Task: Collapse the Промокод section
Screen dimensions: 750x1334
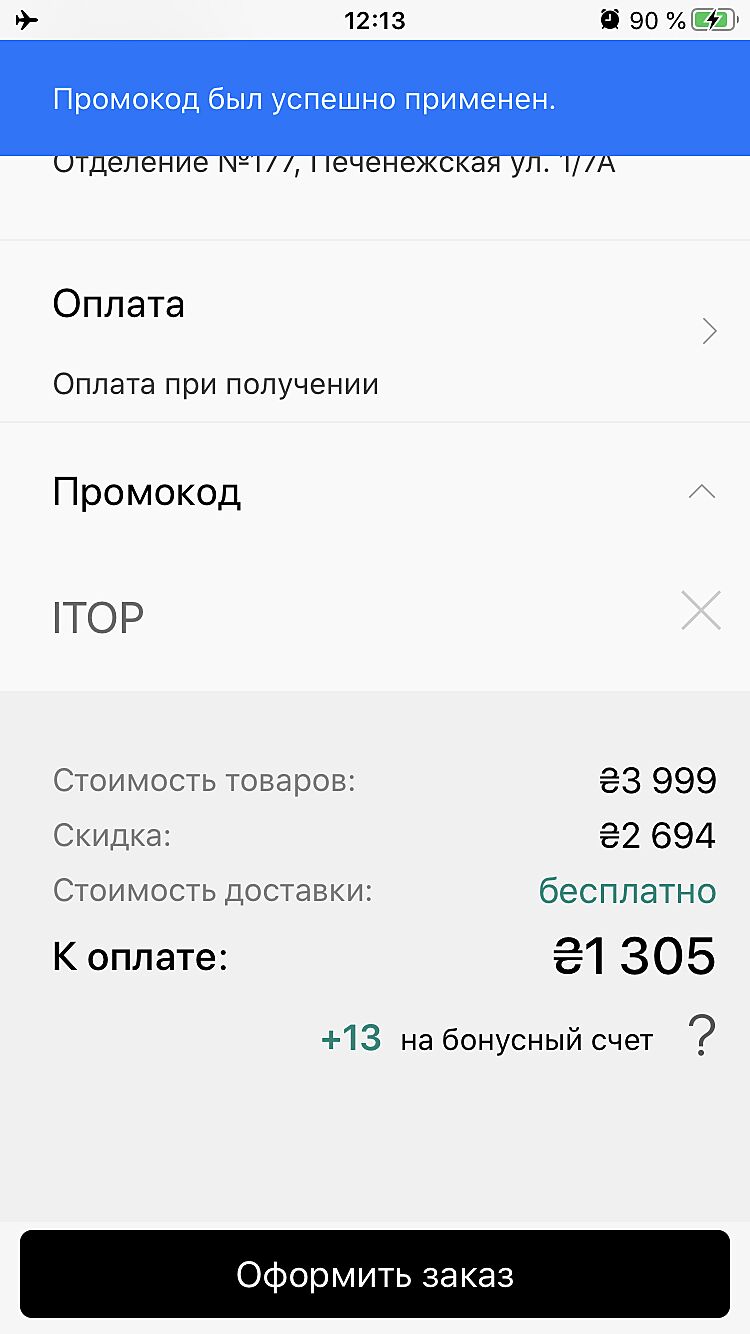Action: (x=702, y=492)
